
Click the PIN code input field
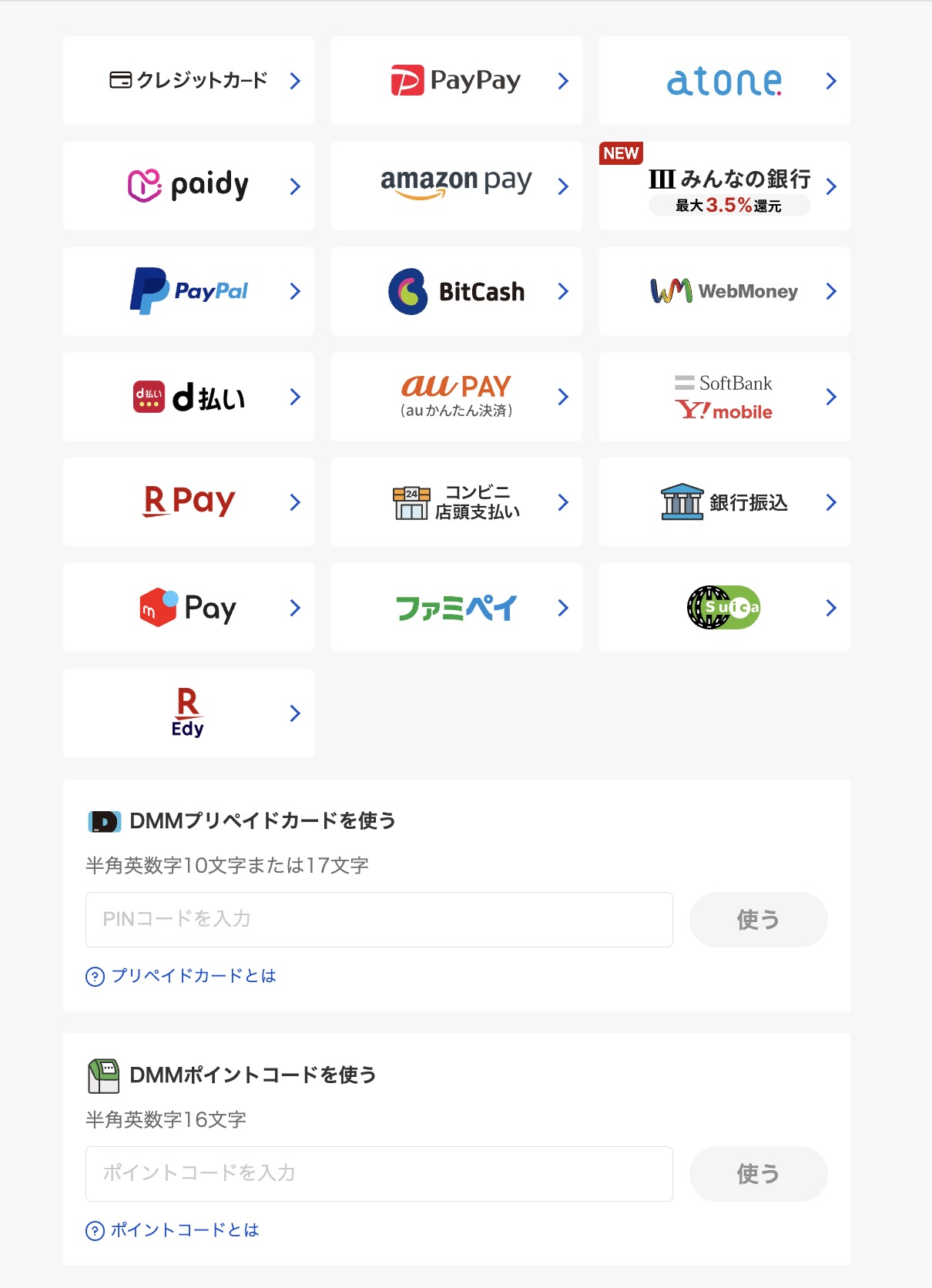[x=378, y=920]
